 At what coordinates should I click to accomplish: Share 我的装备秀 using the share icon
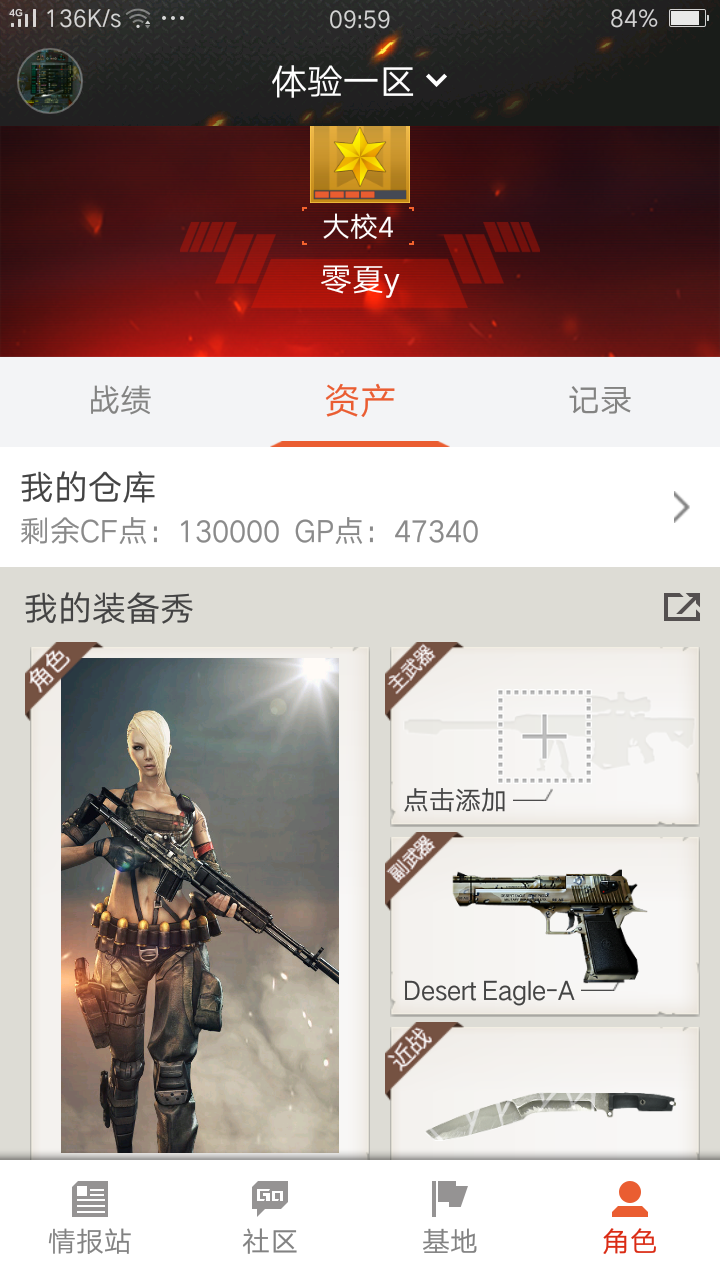click(682, 607)
